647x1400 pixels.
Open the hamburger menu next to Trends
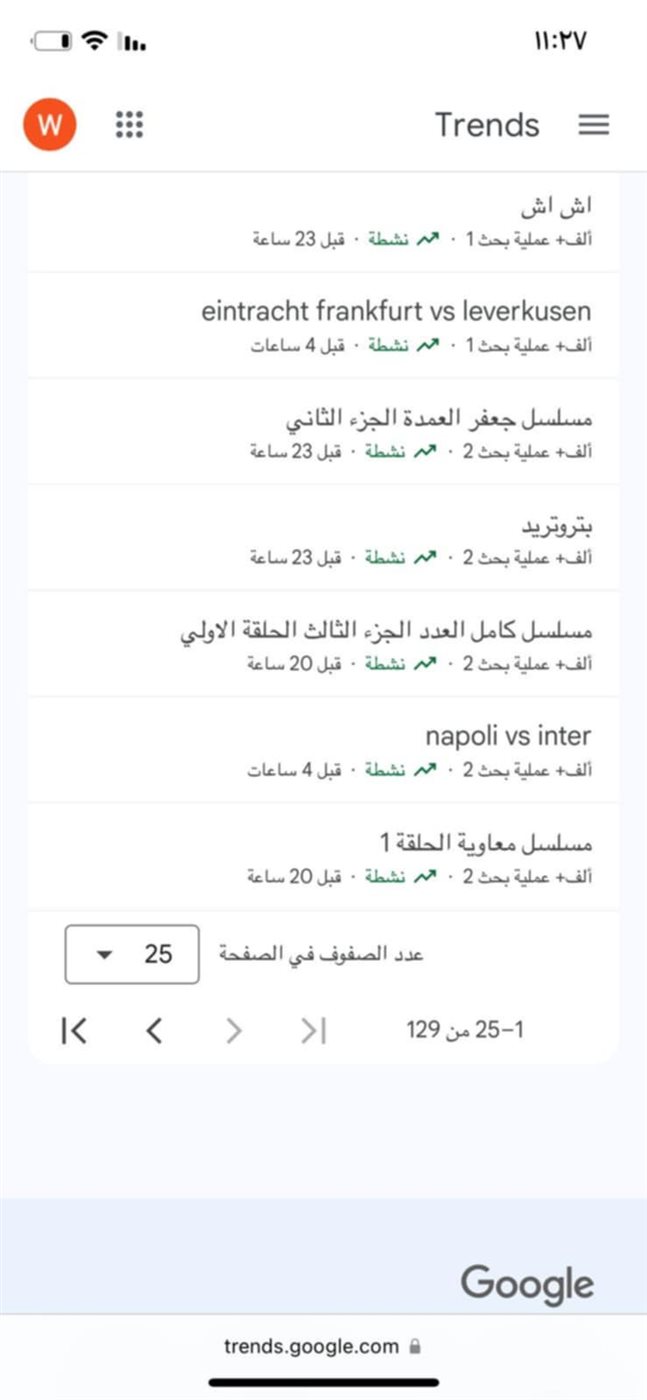594,124
